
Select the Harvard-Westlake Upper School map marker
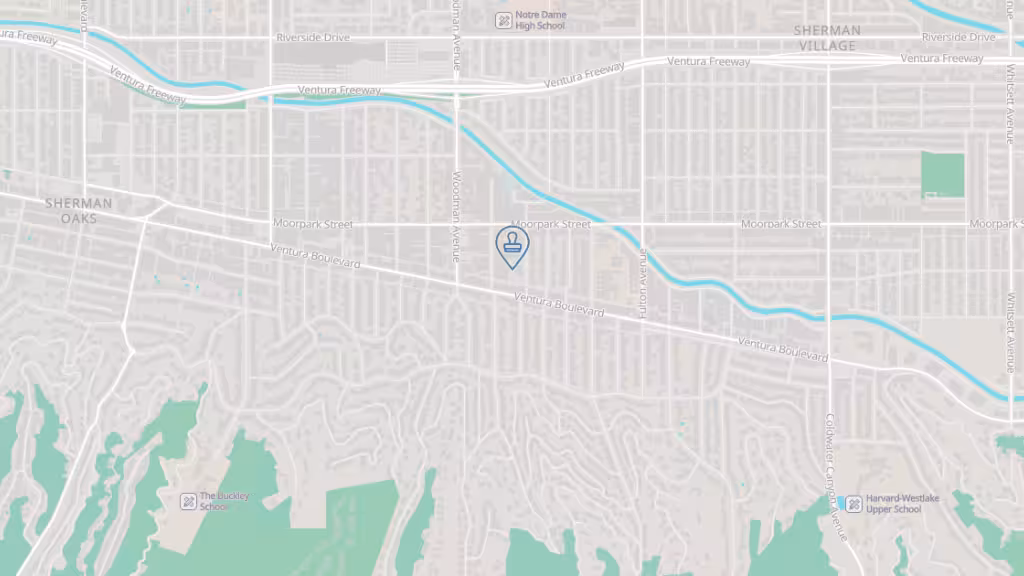click(854, 504)
